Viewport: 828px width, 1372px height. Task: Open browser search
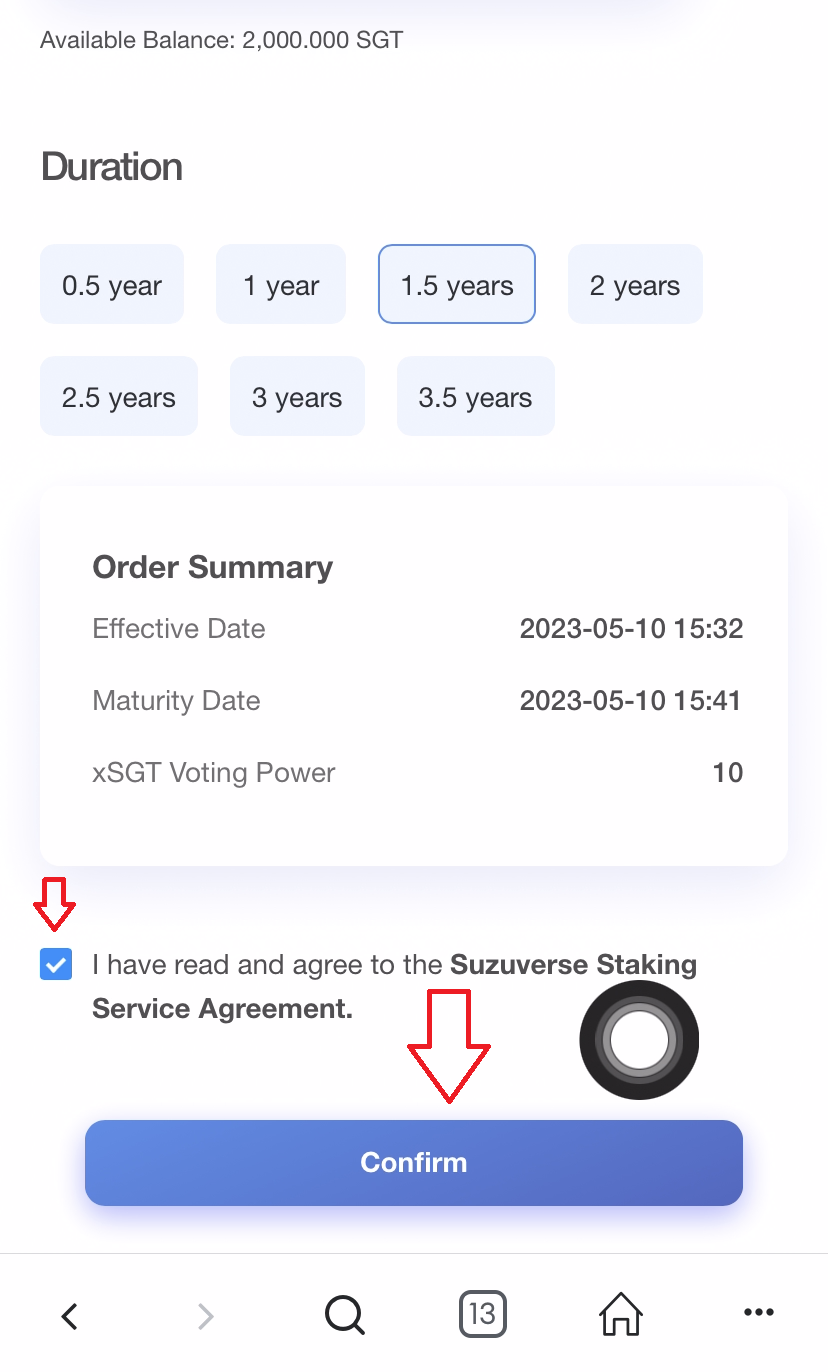345,1316
